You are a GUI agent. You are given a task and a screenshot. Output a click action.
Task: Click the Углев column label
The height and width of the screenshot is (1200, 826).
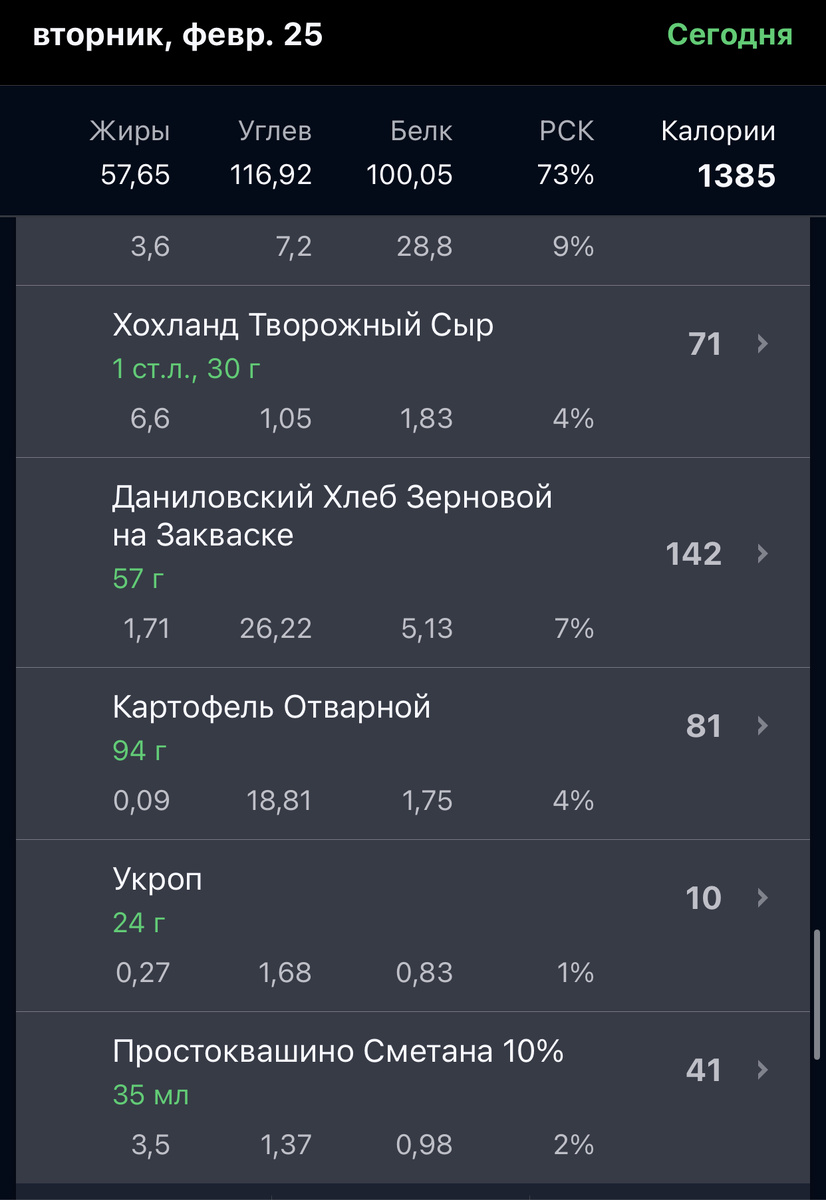pyautogui.click(x=275, y=130)
